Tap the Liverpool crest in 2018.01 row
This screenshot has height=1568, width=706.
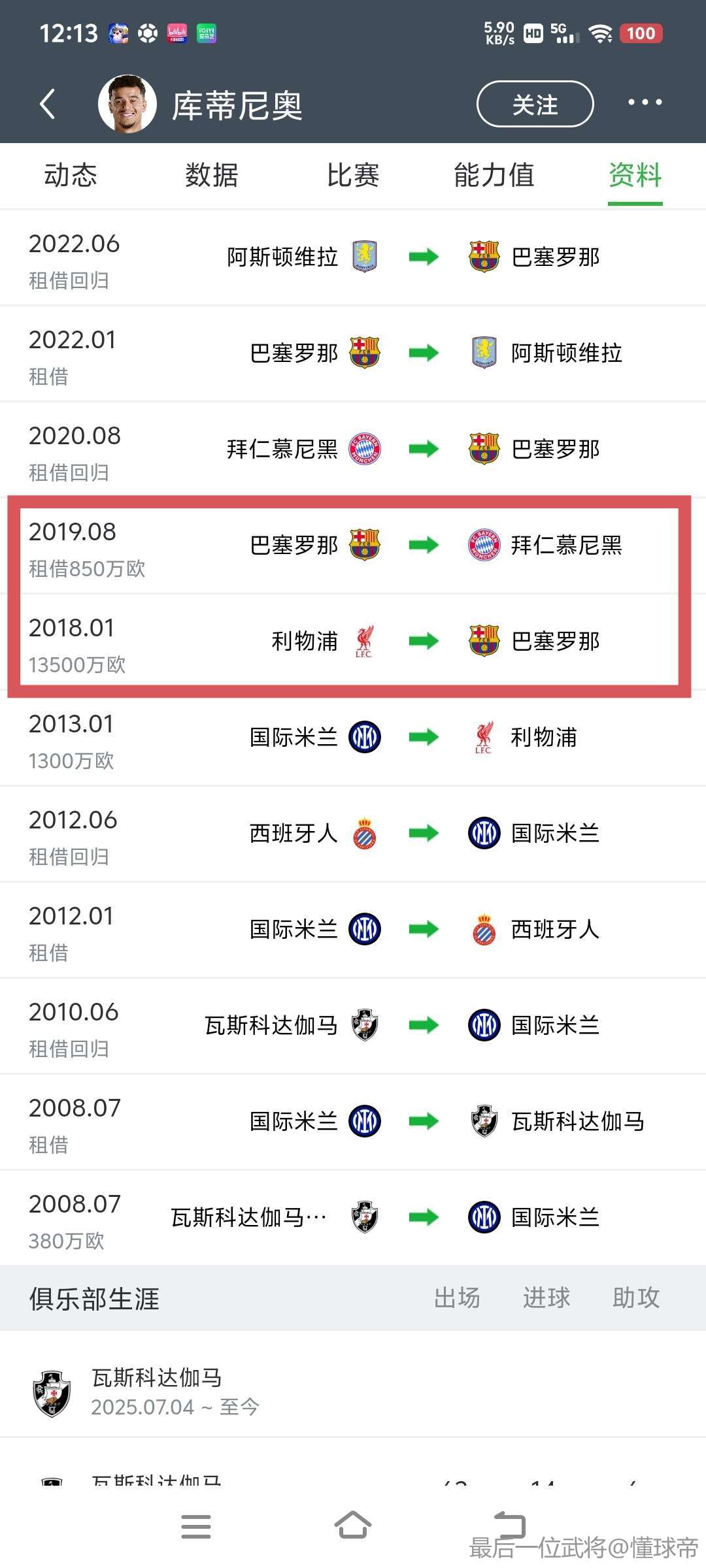click(364, 641)
